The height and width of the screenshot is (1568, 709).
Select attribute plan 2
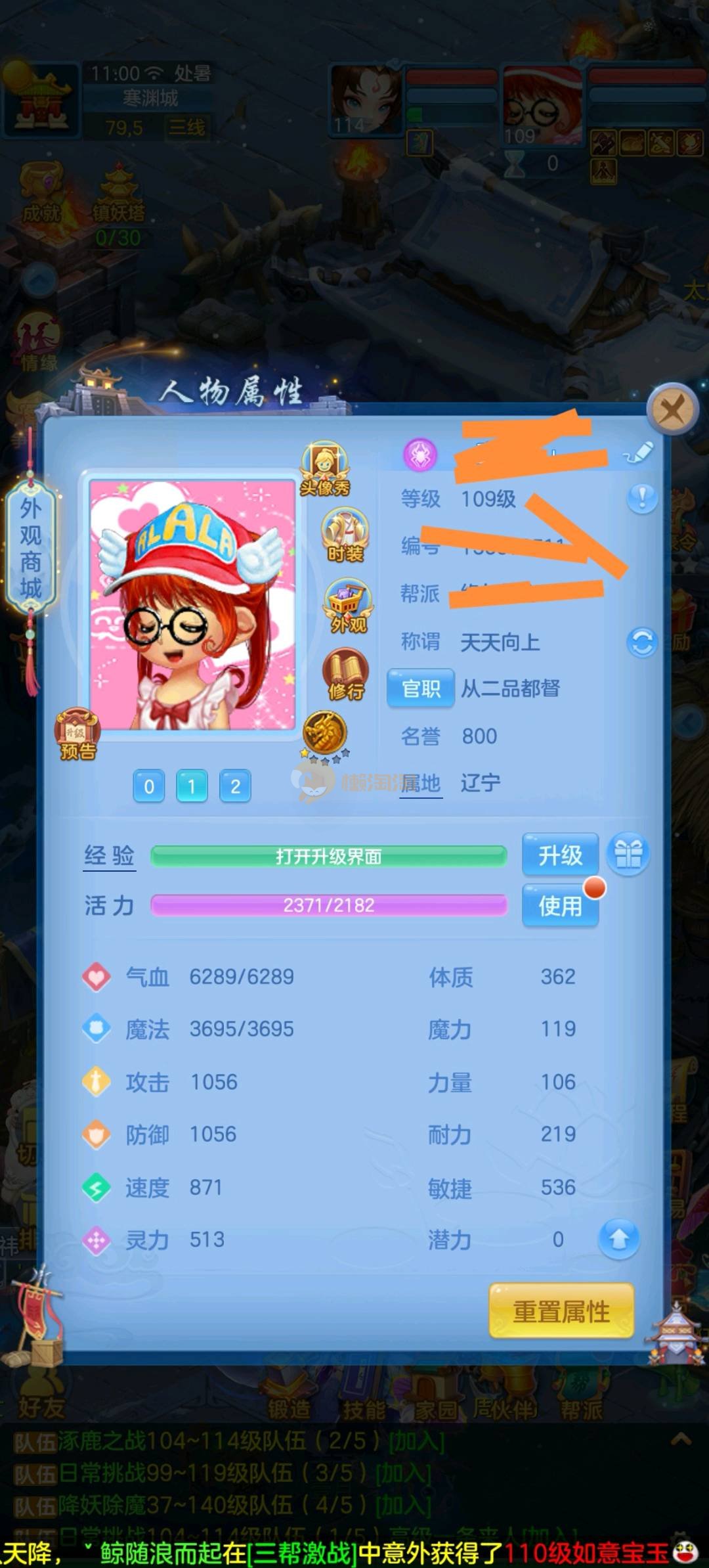235,786
